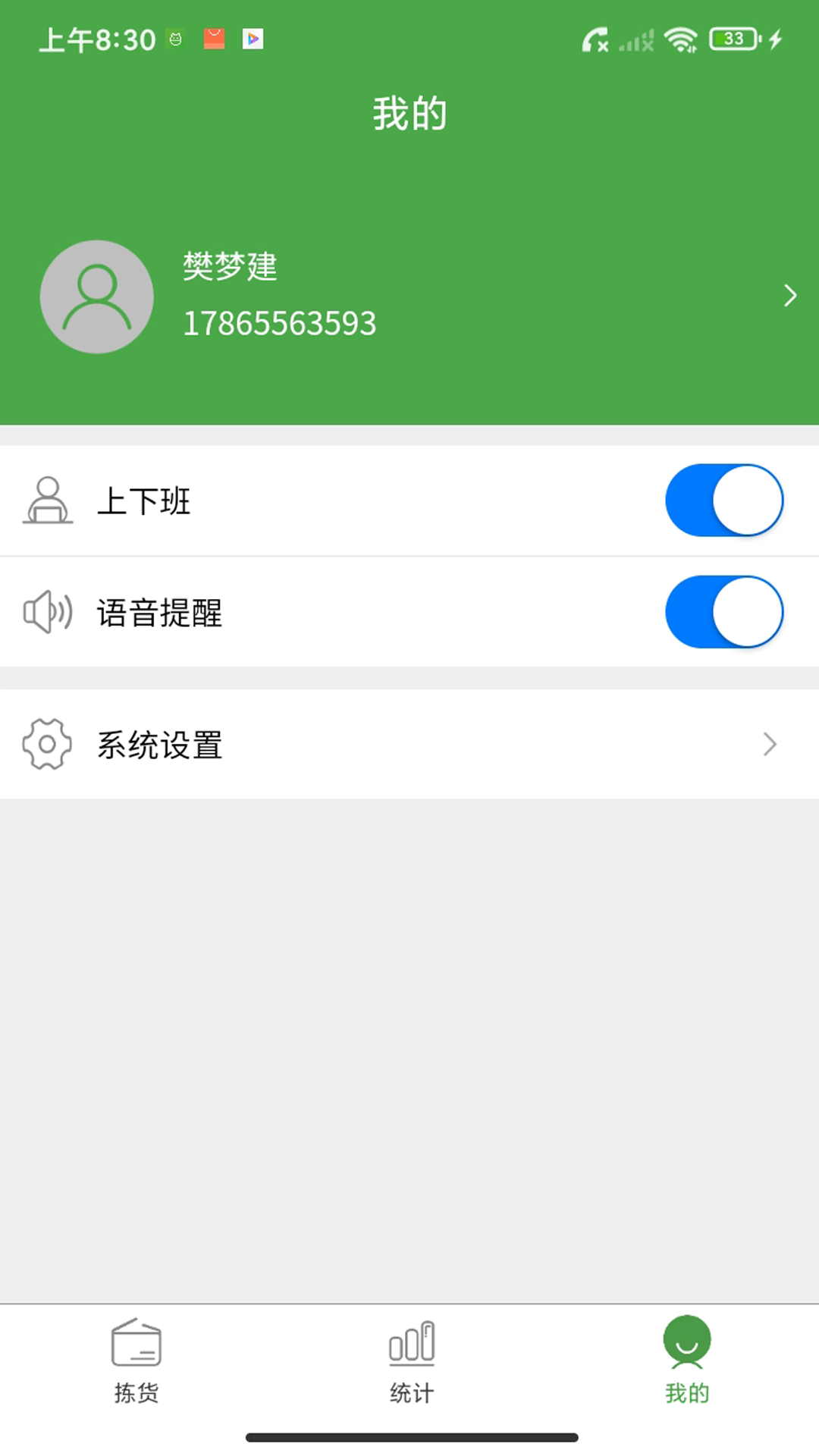Switch to the 拣货 tab
Viewport: 819px width, 1456px height.
[x=136, y=1365]
